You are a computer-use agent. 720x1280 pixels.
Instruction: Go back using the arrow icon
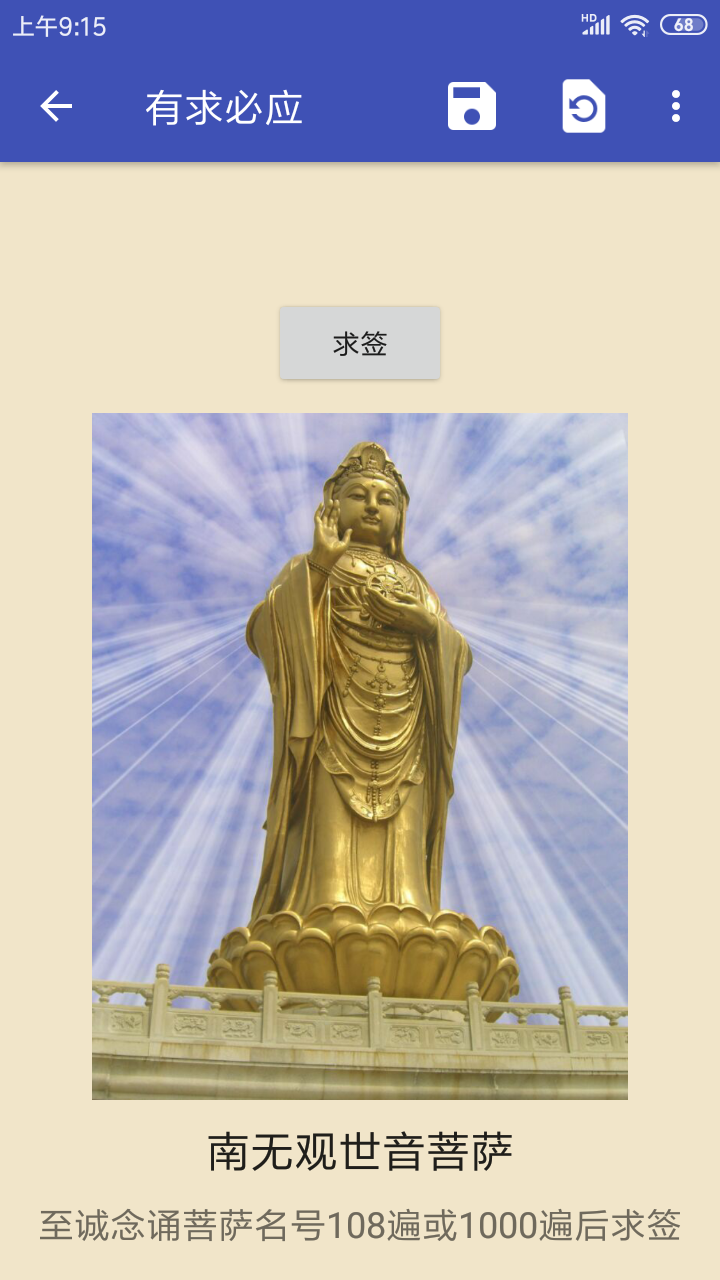(x=56, y=106)
